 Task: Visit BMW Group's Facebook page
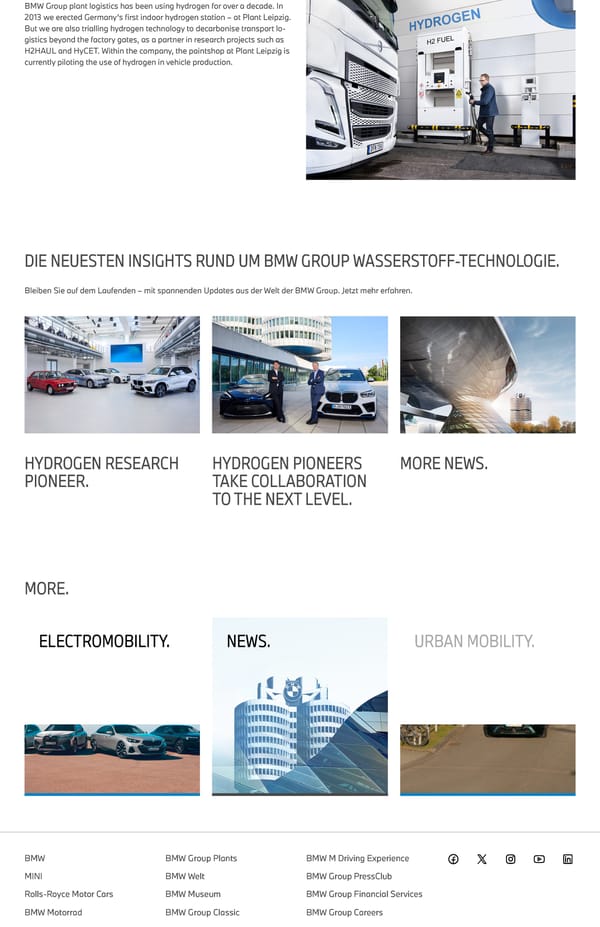tap(453, 859)
